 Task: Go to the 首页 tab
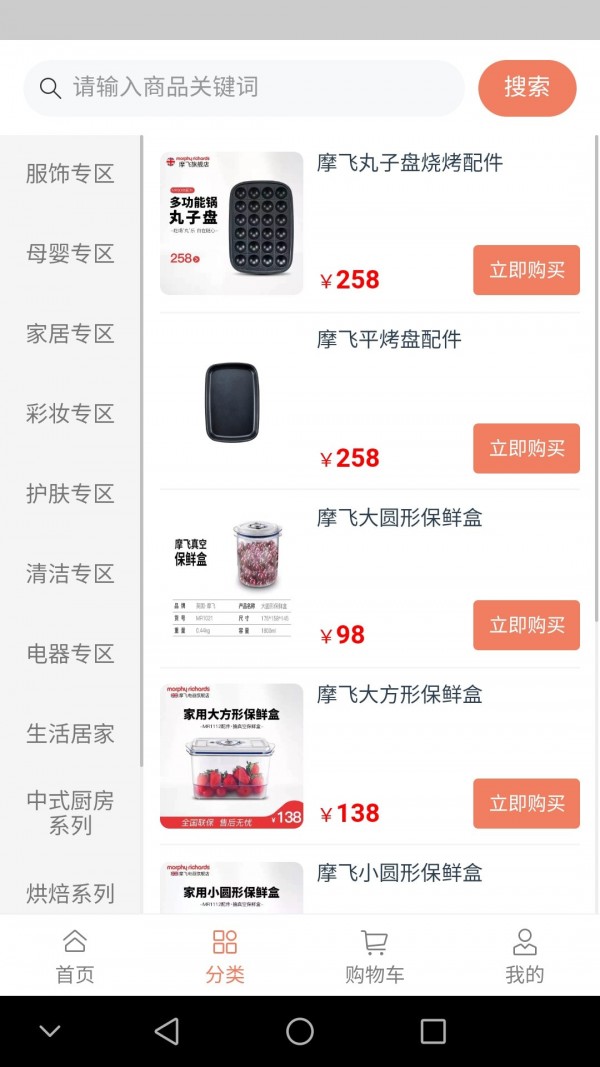(x=75, y=957)
